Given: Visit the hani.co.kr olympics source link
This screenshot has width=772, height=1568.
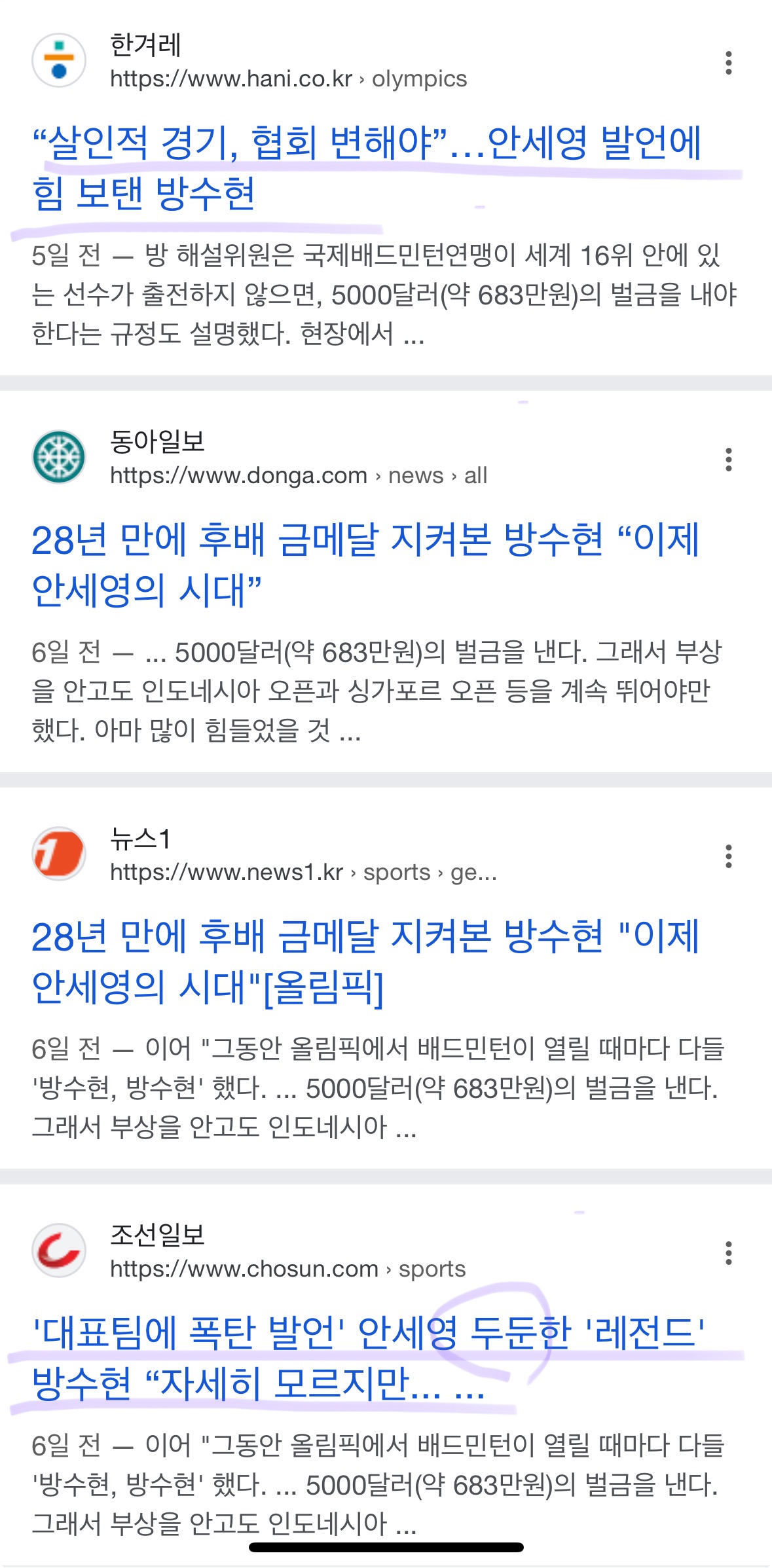Looking at the screenshot, I should pyautogui.click(x=288, y=79).
